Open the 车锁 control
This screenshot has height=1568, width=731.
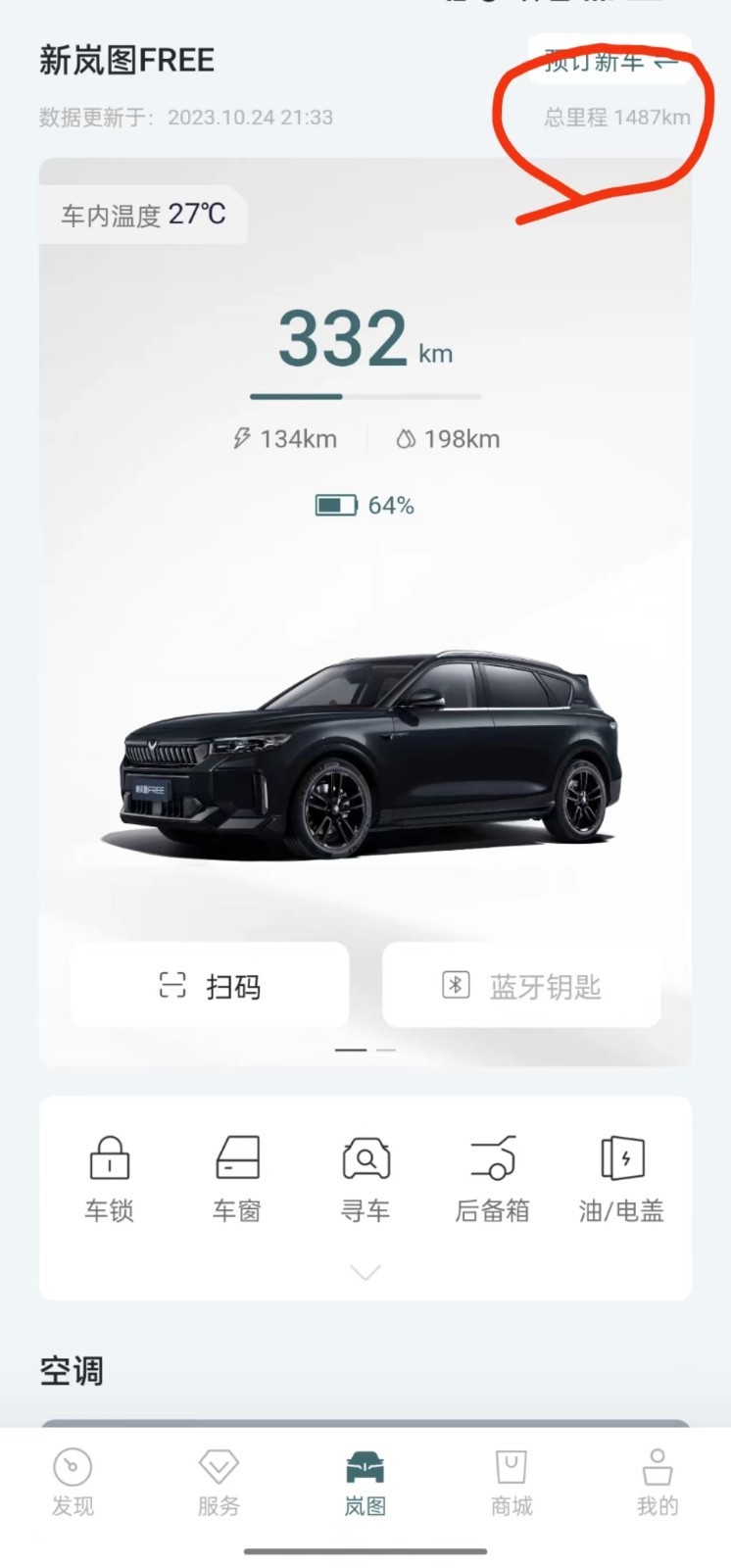click(x=109, y=1179)
